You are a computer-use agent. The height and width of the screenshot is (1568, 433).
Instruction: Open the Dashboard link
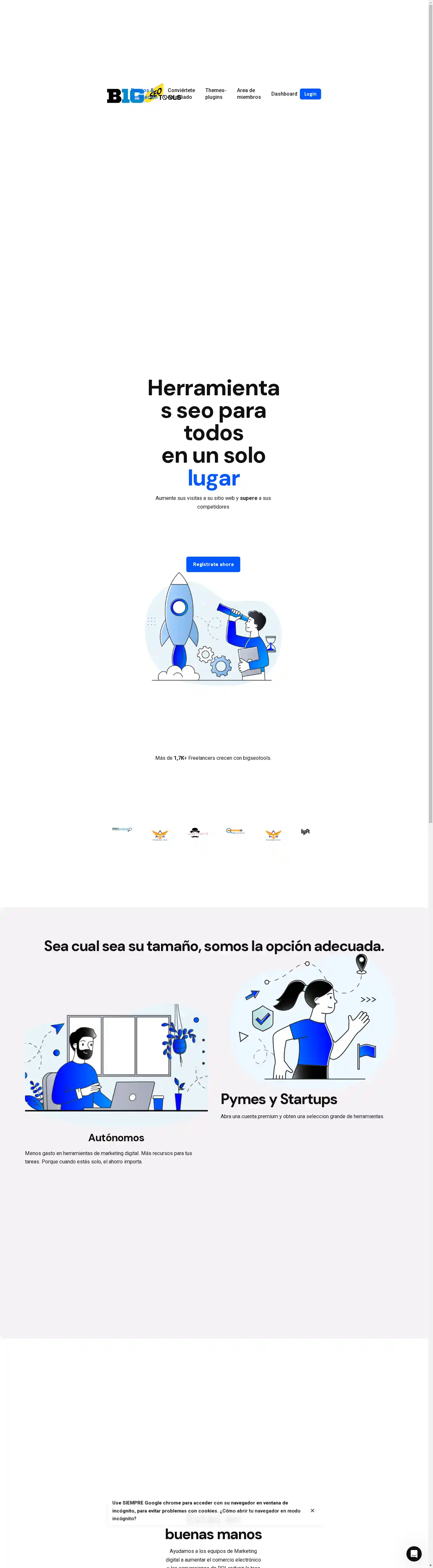click(284, 94)
